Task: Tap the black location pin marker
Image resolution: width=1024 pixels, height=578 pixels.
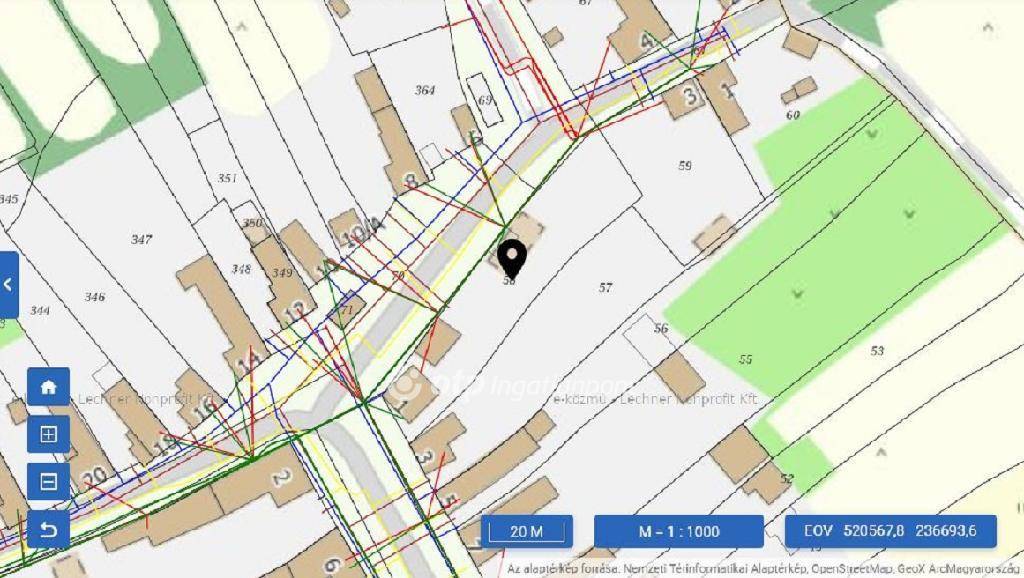Action: pyautogui.click(x=512, y=258)
